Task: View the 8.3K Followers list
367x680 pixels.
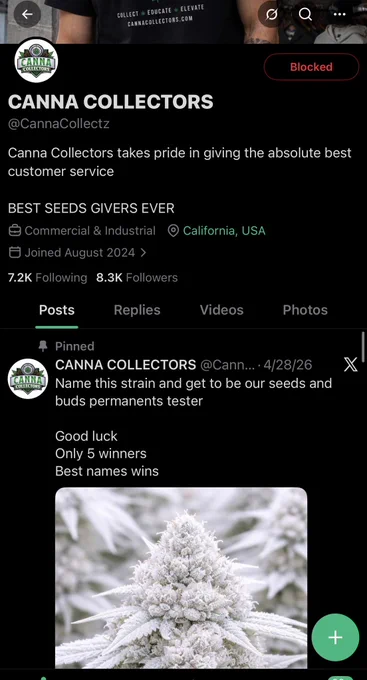Action: point(137,278)
